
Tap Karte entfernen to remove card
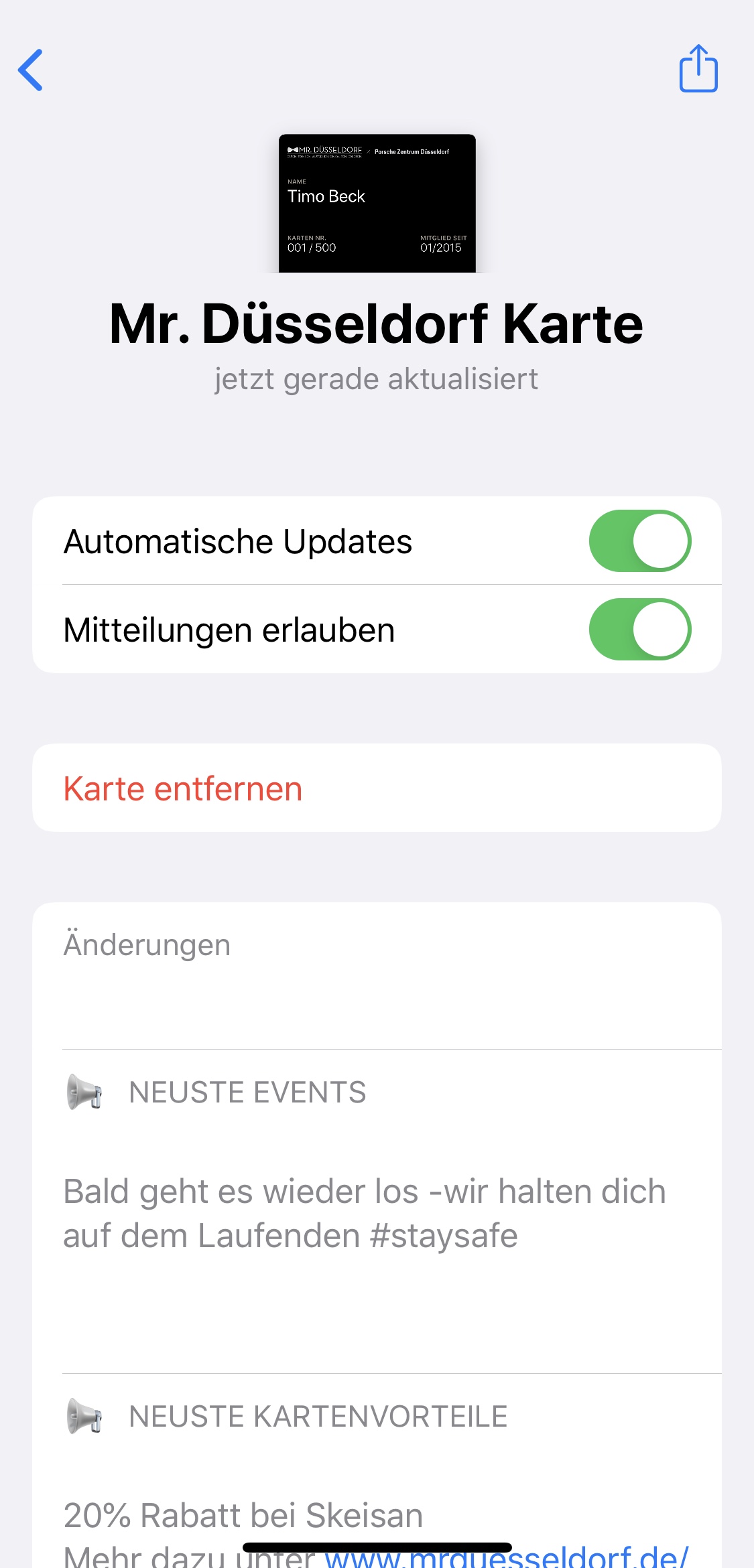point(183,788)
